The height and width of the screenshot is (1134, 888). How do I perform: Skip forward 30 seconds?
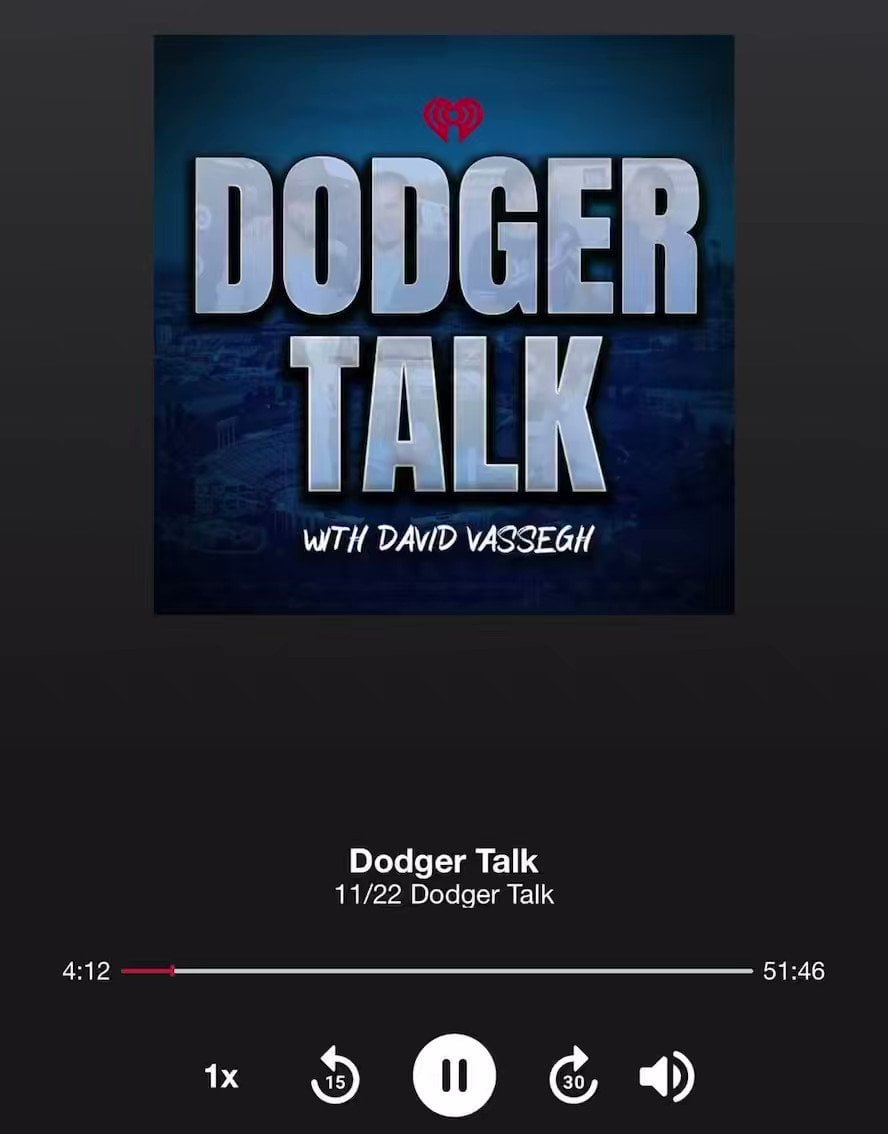coord(574,1077)
